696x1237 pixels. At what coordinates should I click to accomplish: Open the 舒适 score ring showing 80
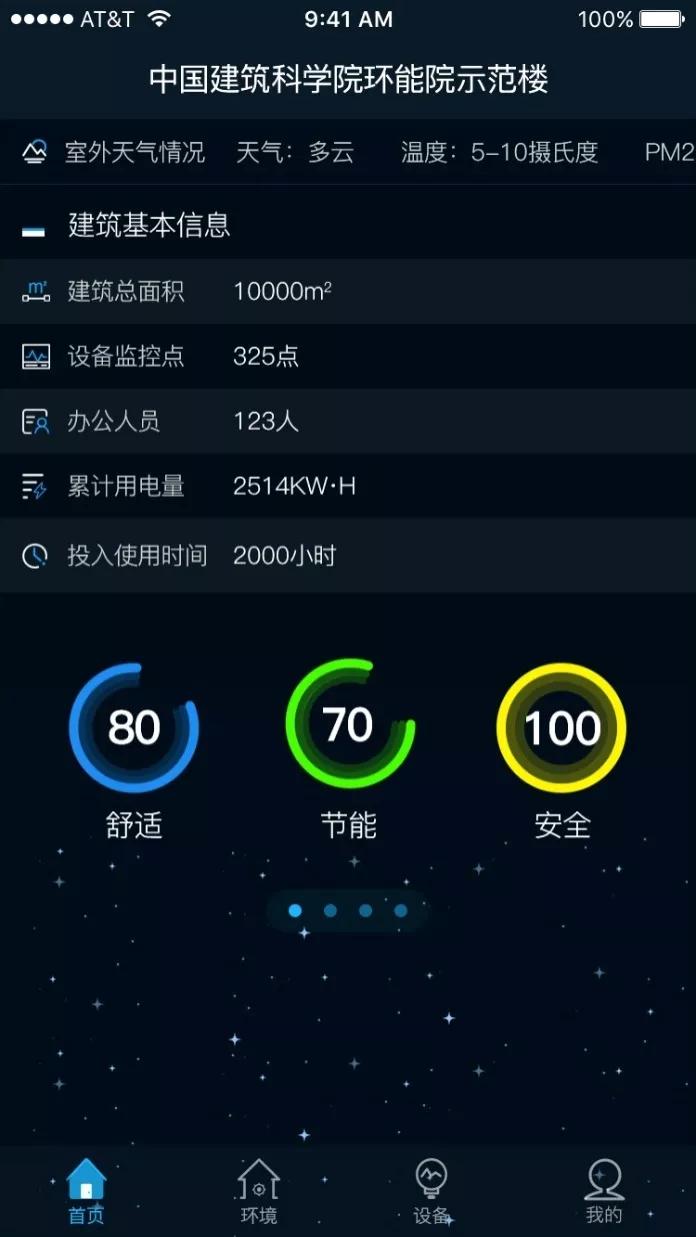(134, 728)
